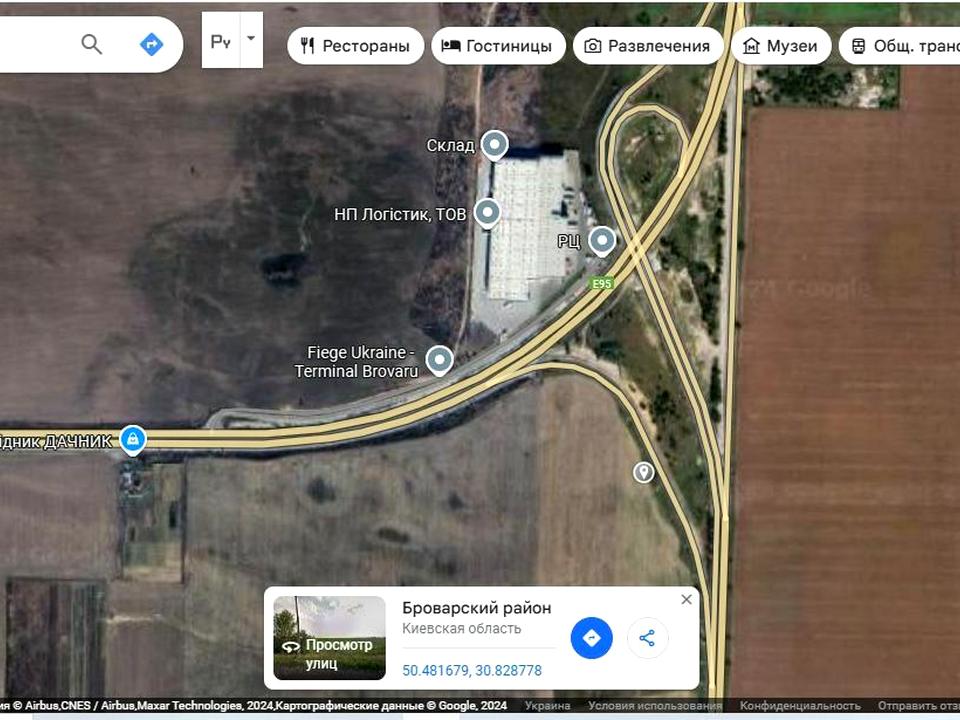Open the Склад map marker
960x720 pixels.
494,145
